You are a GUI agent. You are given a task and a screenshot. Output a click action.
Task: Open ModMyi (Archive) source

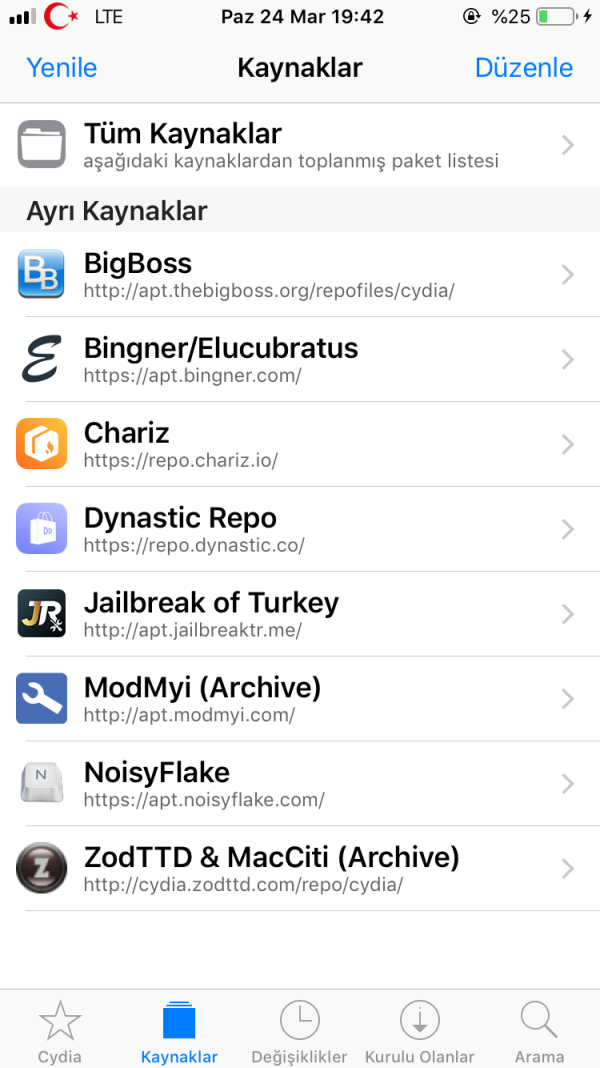click(x=300, y=699)
